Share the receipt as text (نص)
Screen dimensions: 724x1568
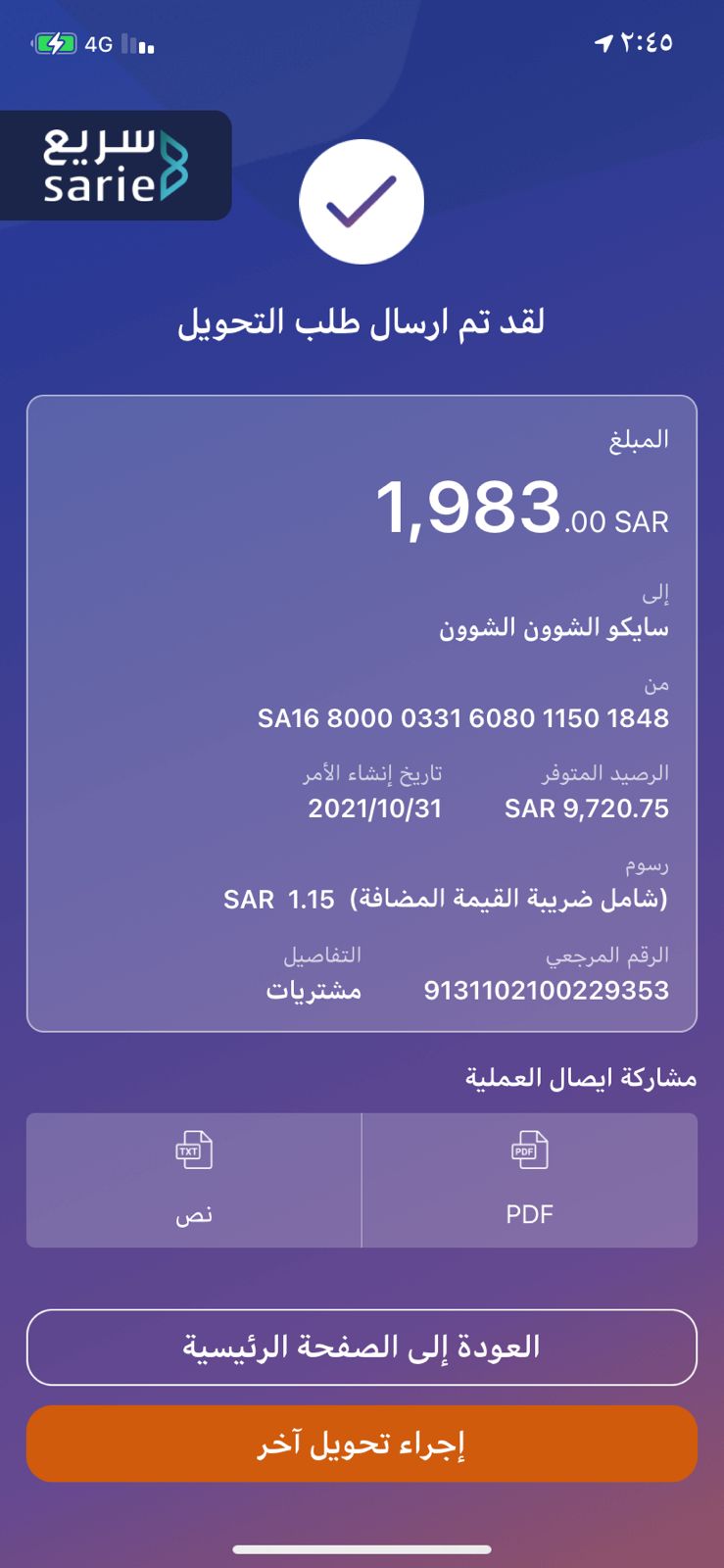tap(194, 1180)
